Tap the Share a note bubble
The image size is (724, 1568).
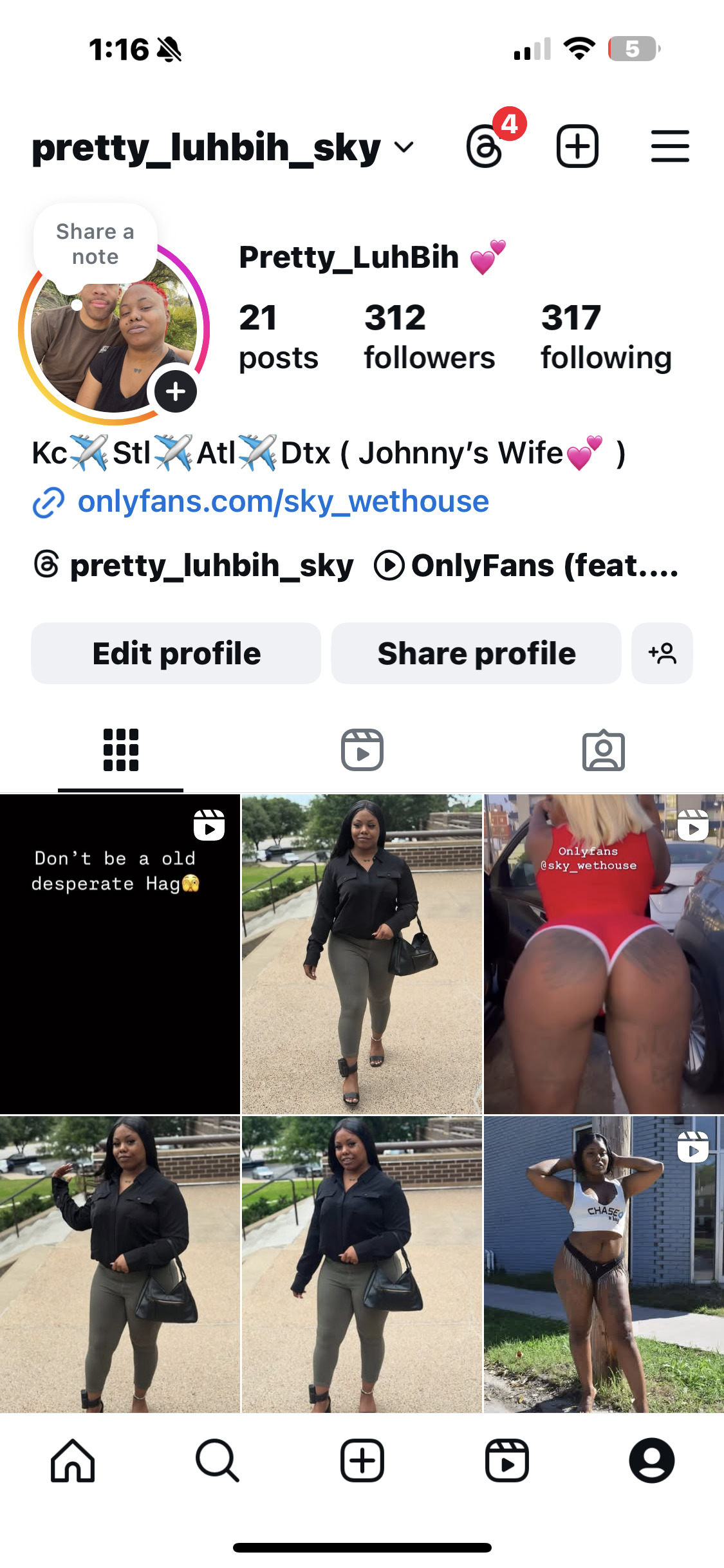(x=95, y=244)
